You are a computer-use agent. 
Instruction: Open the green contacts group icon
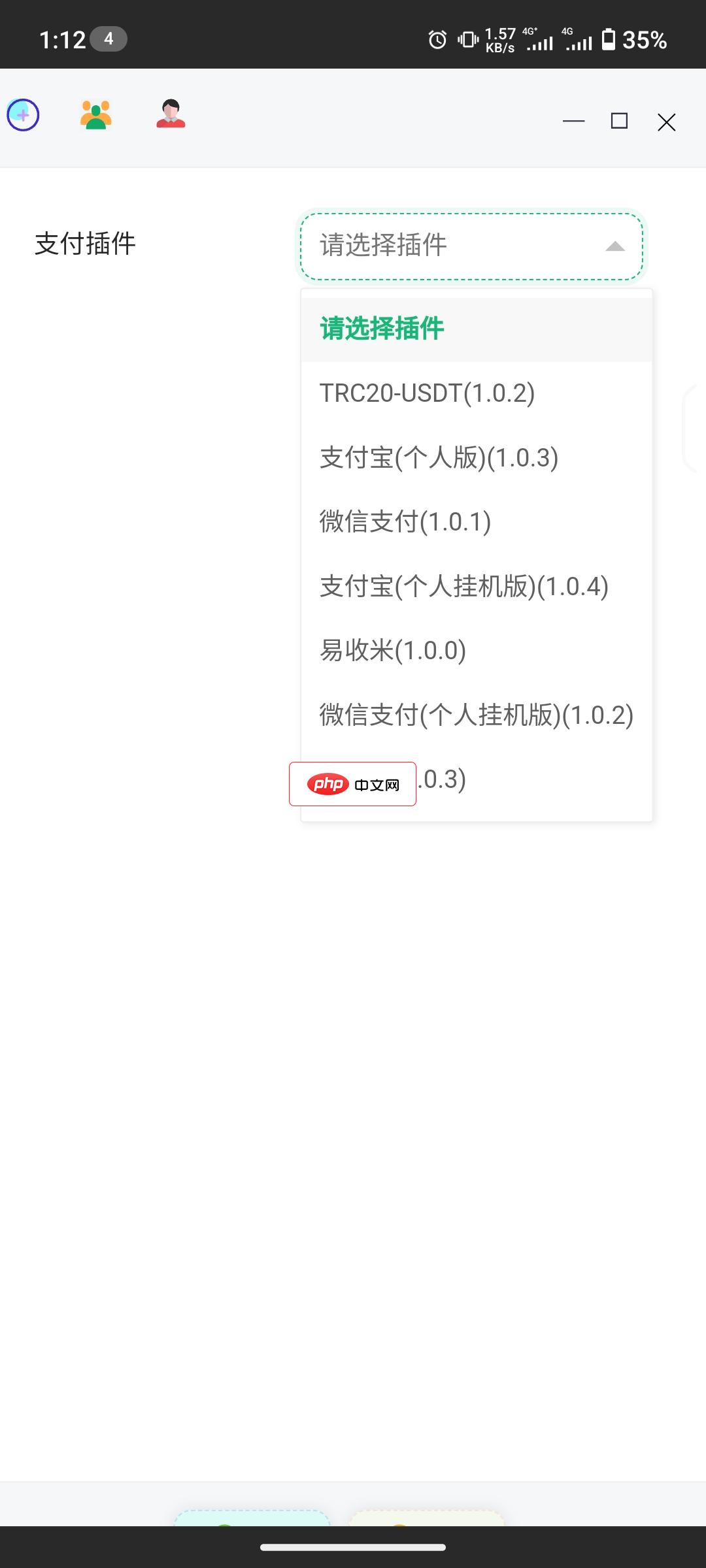[95, 114]
